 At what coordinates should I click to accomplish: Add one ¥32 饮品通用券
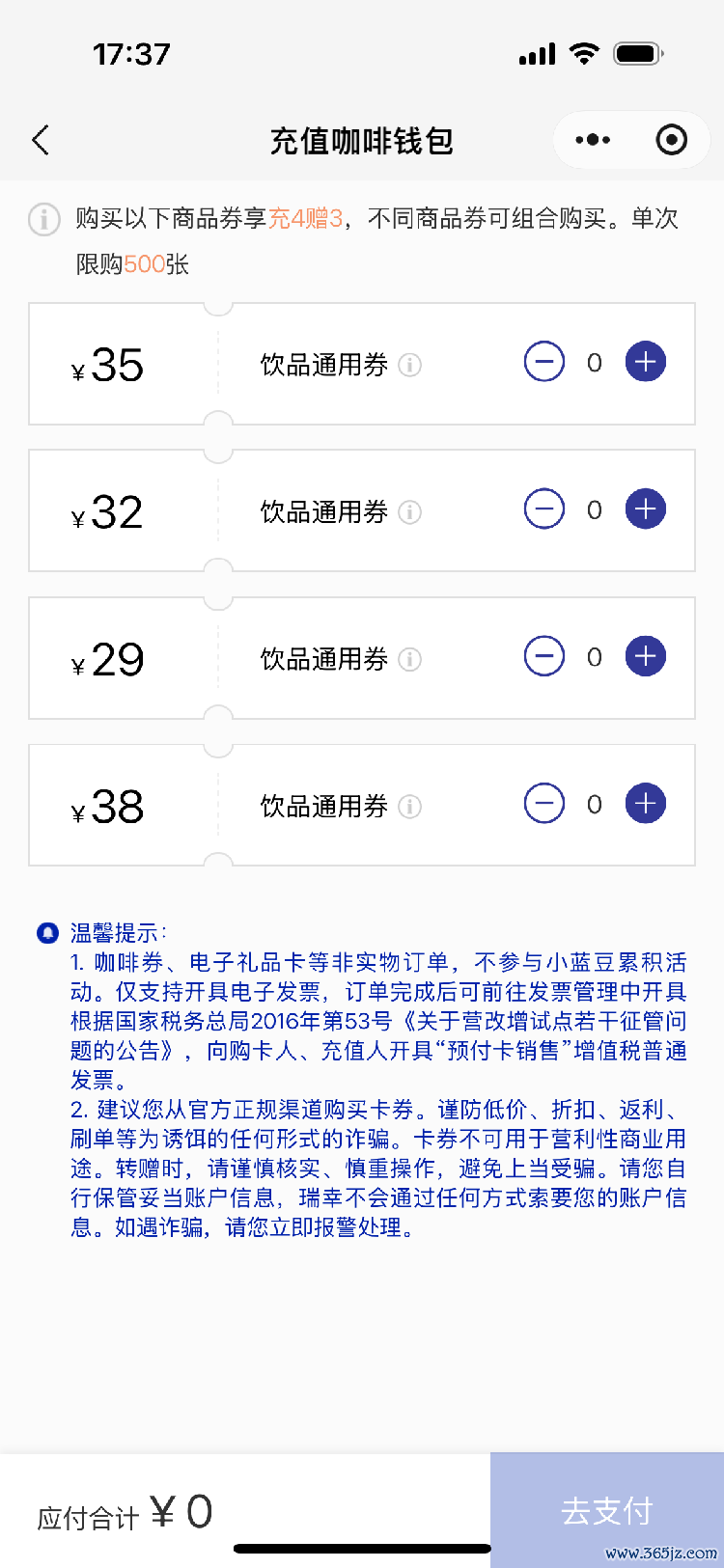tap(646, 509)
